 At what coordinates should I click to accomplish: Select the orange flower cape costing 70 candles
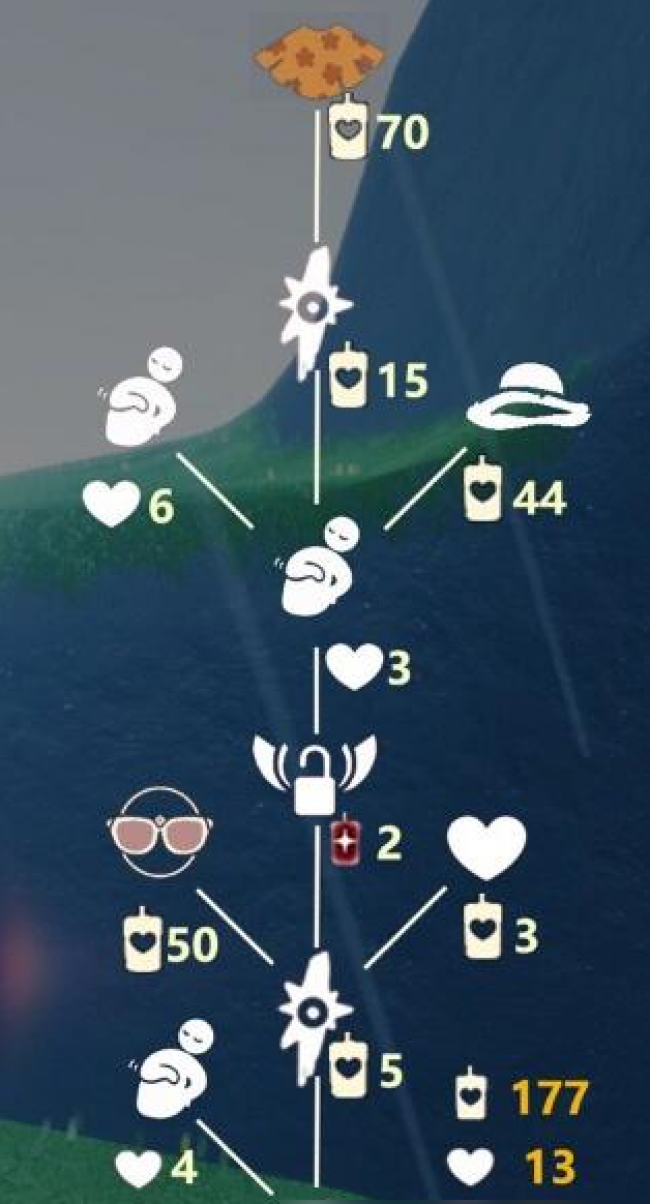click(318, 61)
